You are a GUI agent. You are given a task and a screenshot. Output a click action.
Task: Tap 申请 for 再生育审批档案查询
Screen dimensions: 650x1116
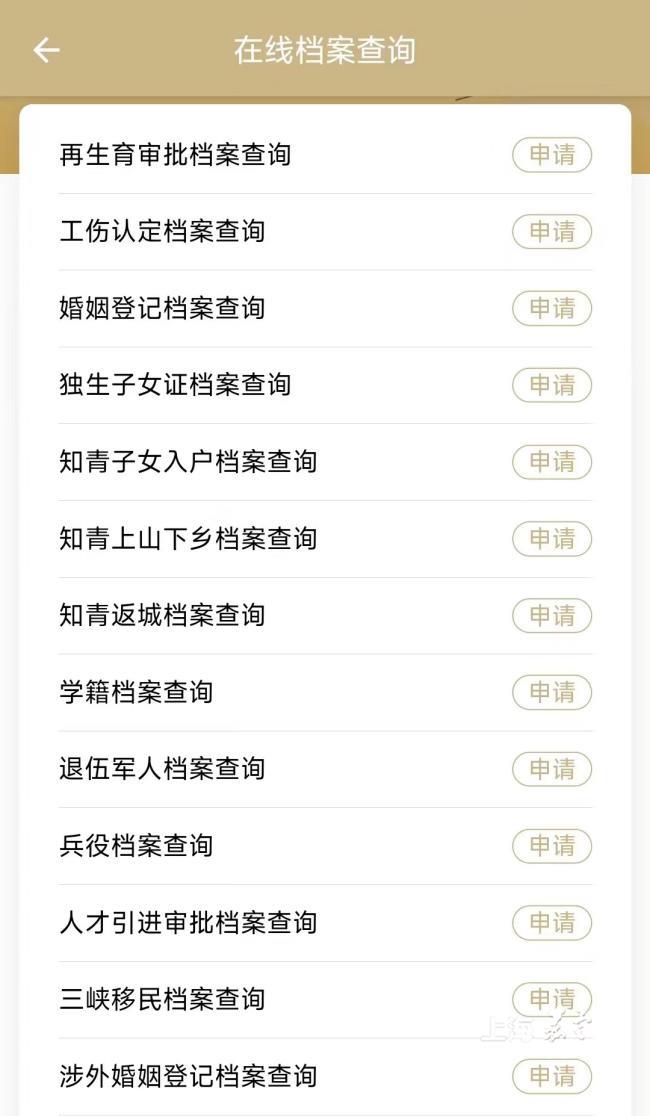click(552, 155)
